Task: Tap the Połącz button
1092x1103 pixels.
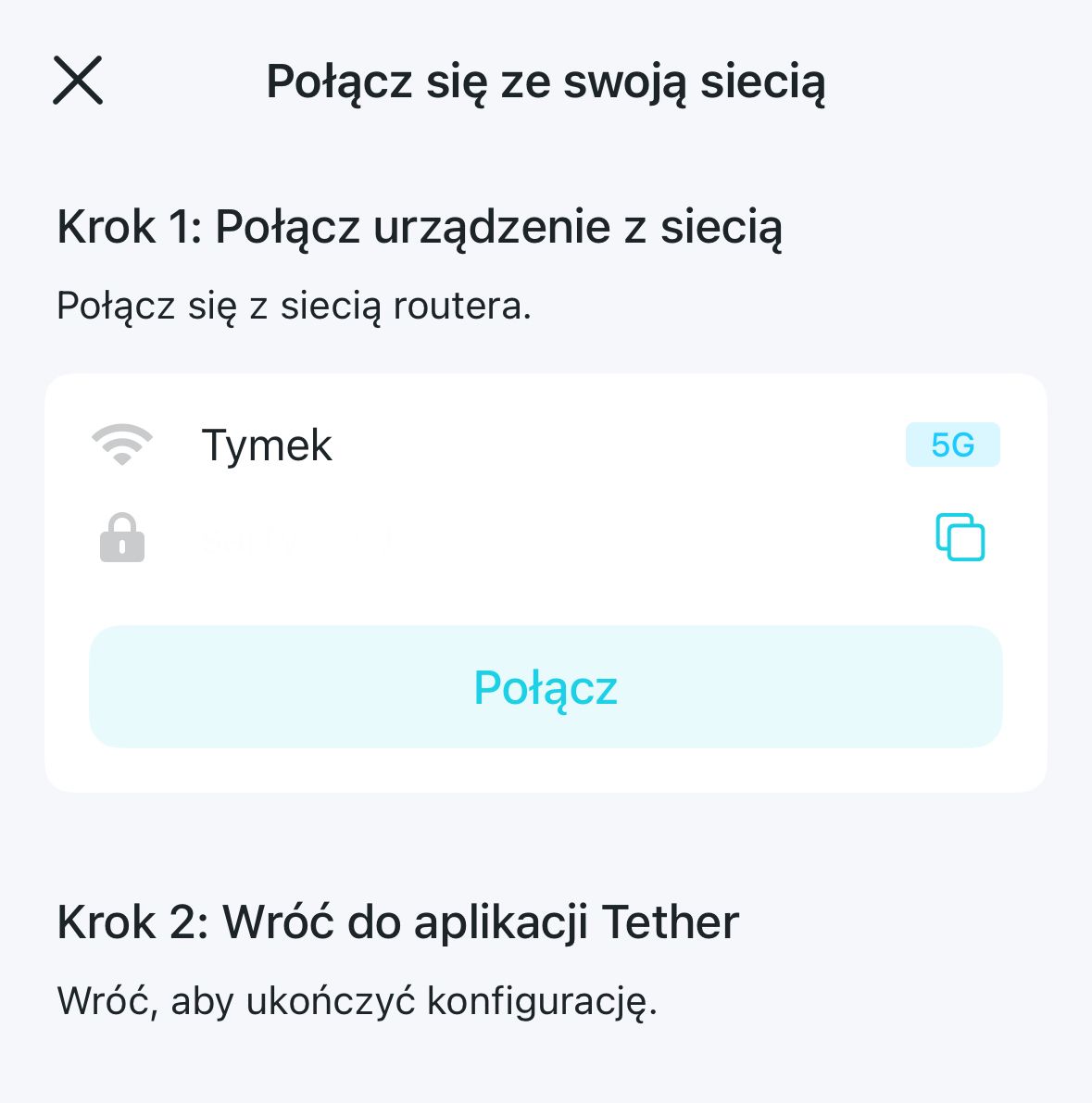Action: click(x=546, y=686)
